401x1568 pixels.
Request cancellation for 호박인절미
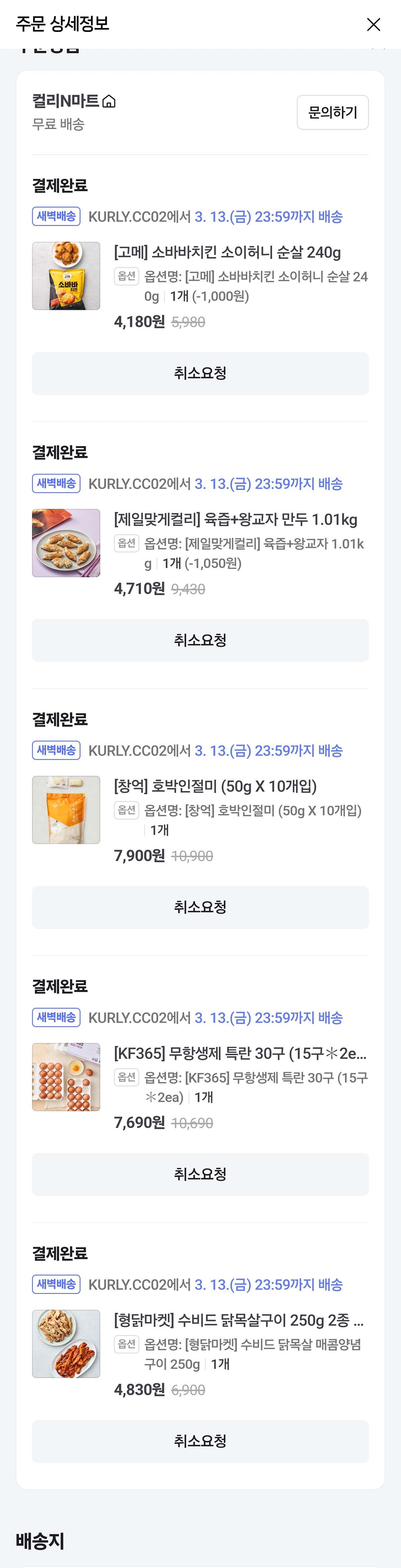pyautogui.click(x=200, y=907)
